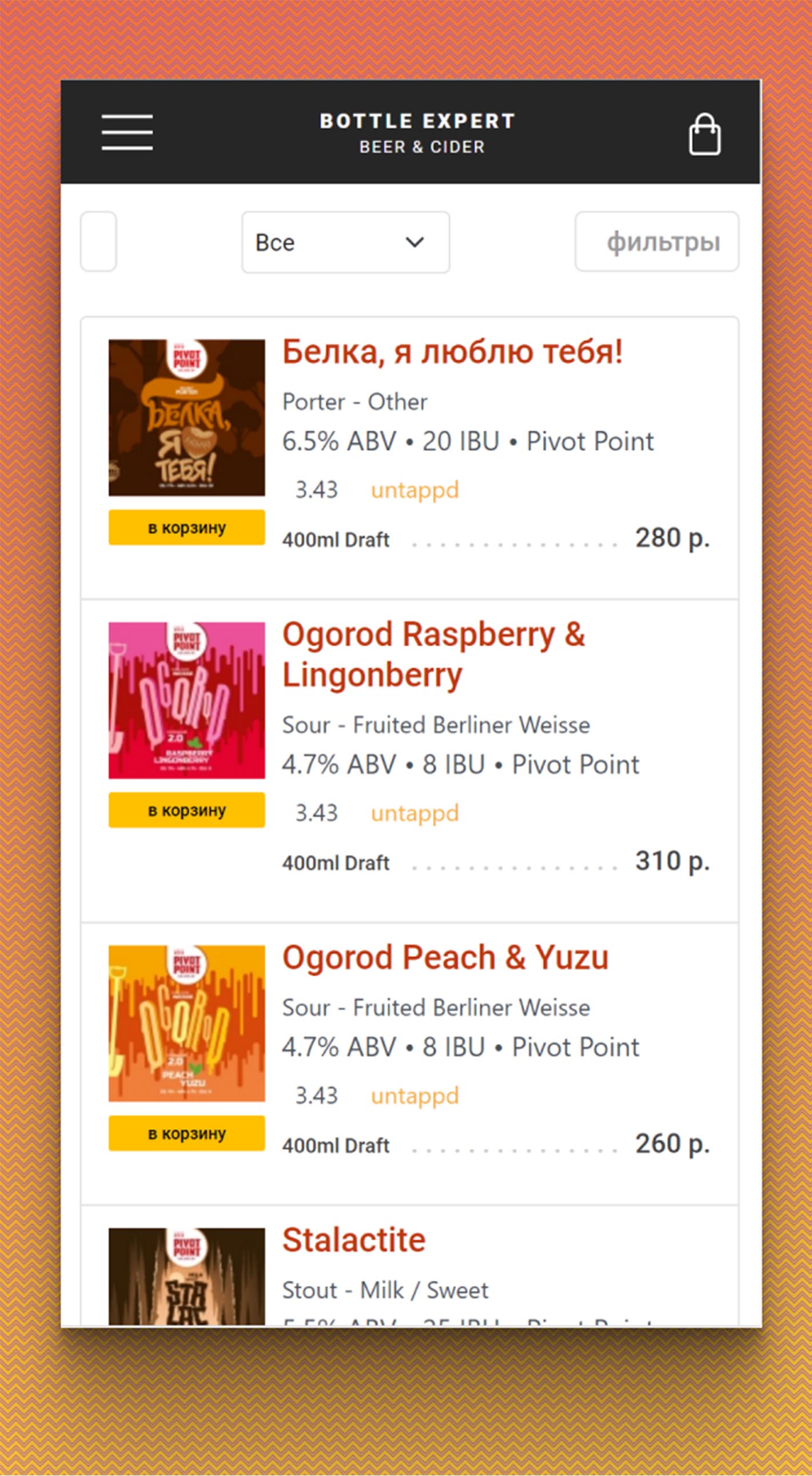Image resolution: width=812 pixels, height=1476 pixels.
Task: Open Ogorod Peach & Yuzu title
Action: pyautogui.click(x=445, y=958)
